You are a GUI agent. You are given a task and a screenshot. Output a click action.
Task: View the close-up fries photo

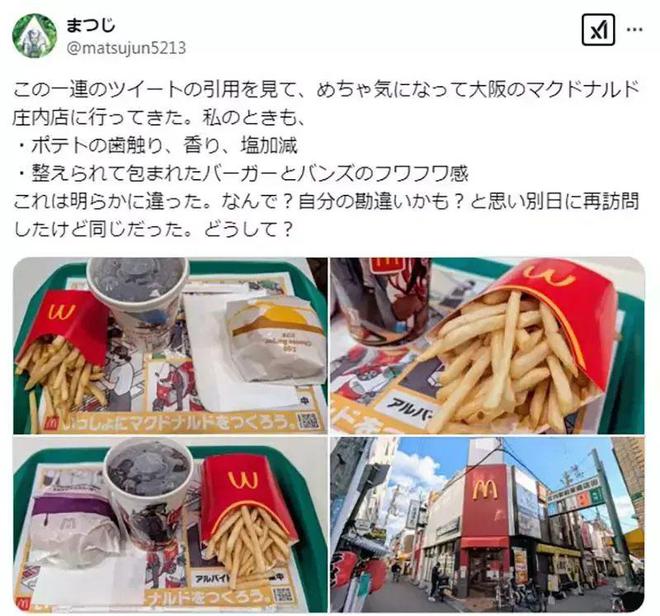(486, 345)
